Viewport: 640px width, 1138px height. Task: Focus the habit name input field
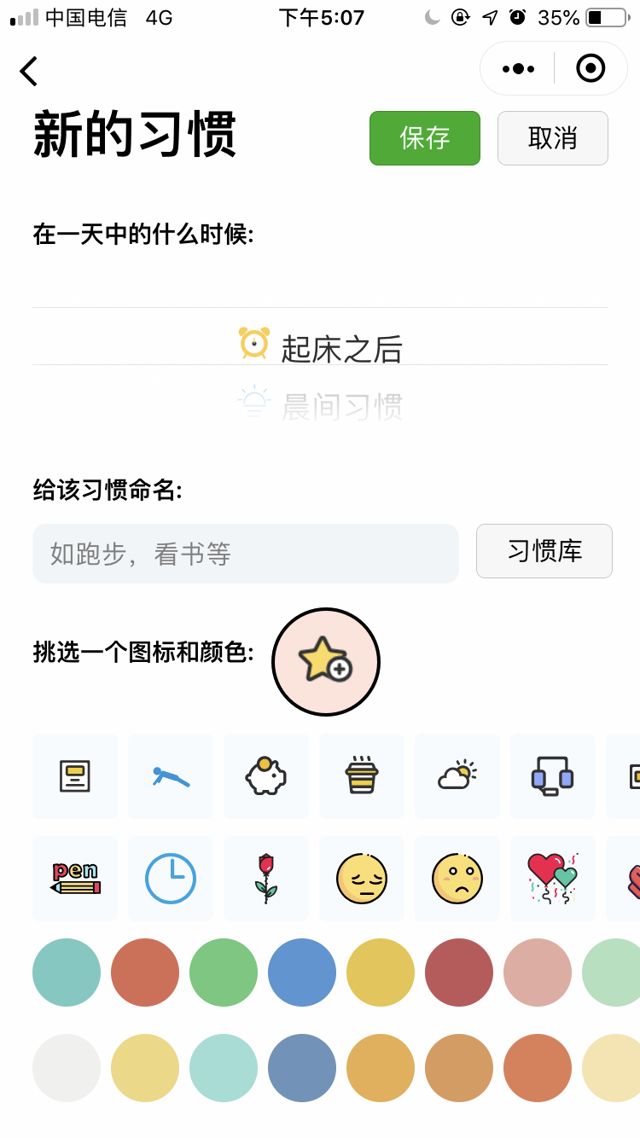[245, 553]
